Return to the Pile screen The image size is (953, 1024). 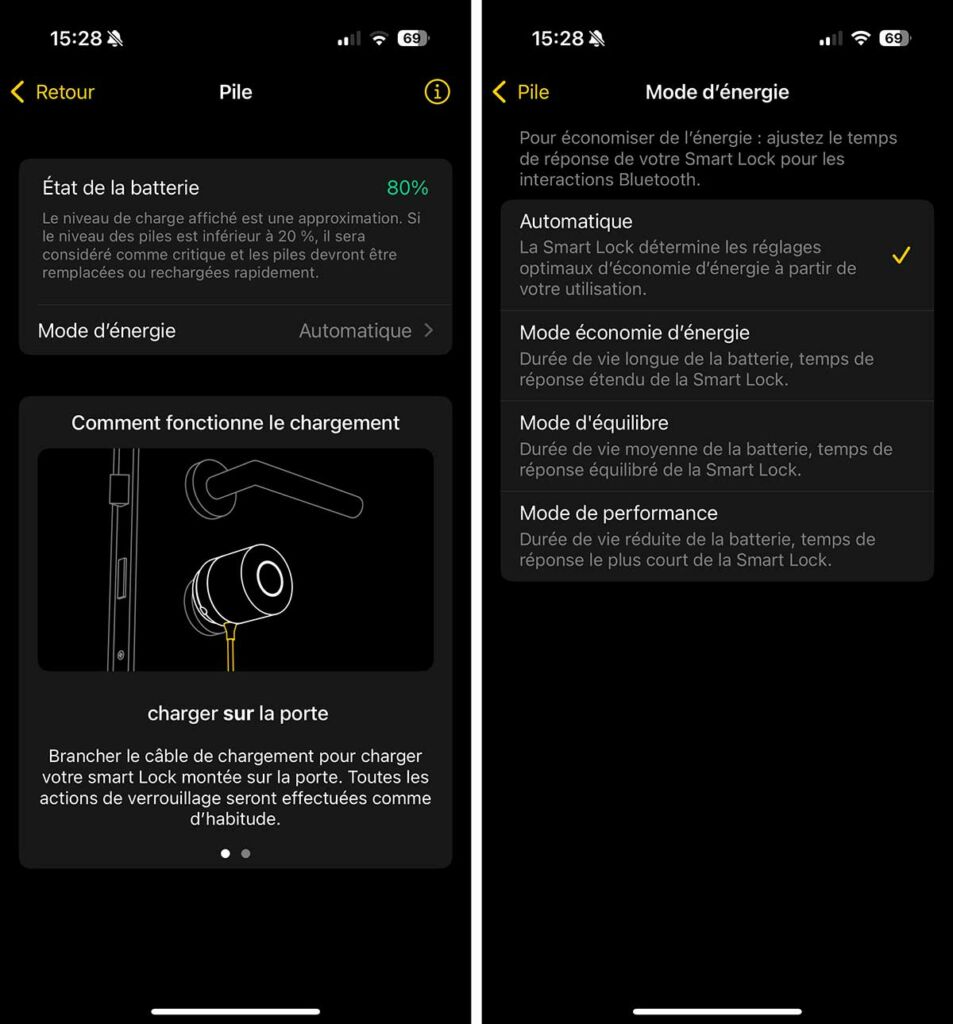[521, 92]
